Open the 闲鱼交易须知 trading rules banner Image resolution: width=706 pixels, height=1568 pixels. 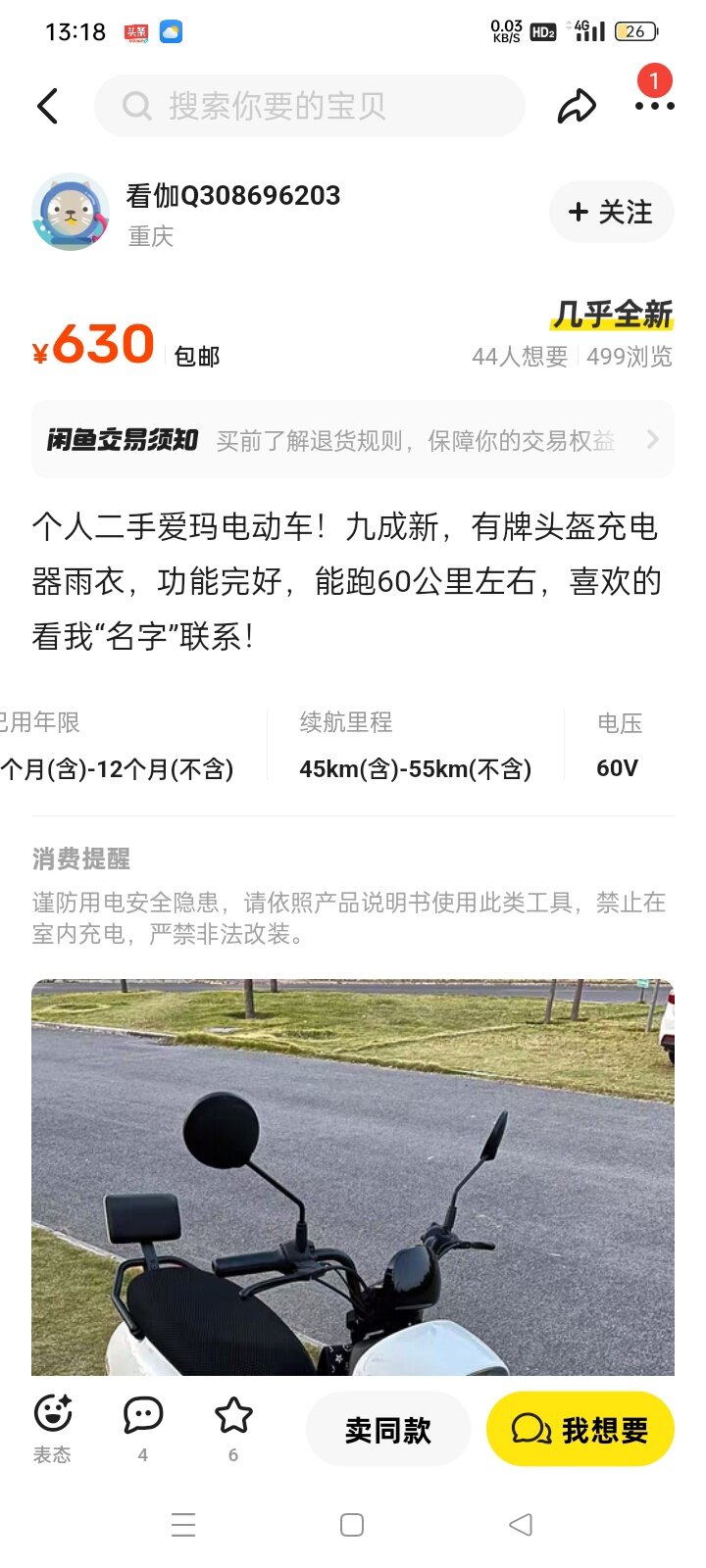[352, 440]
